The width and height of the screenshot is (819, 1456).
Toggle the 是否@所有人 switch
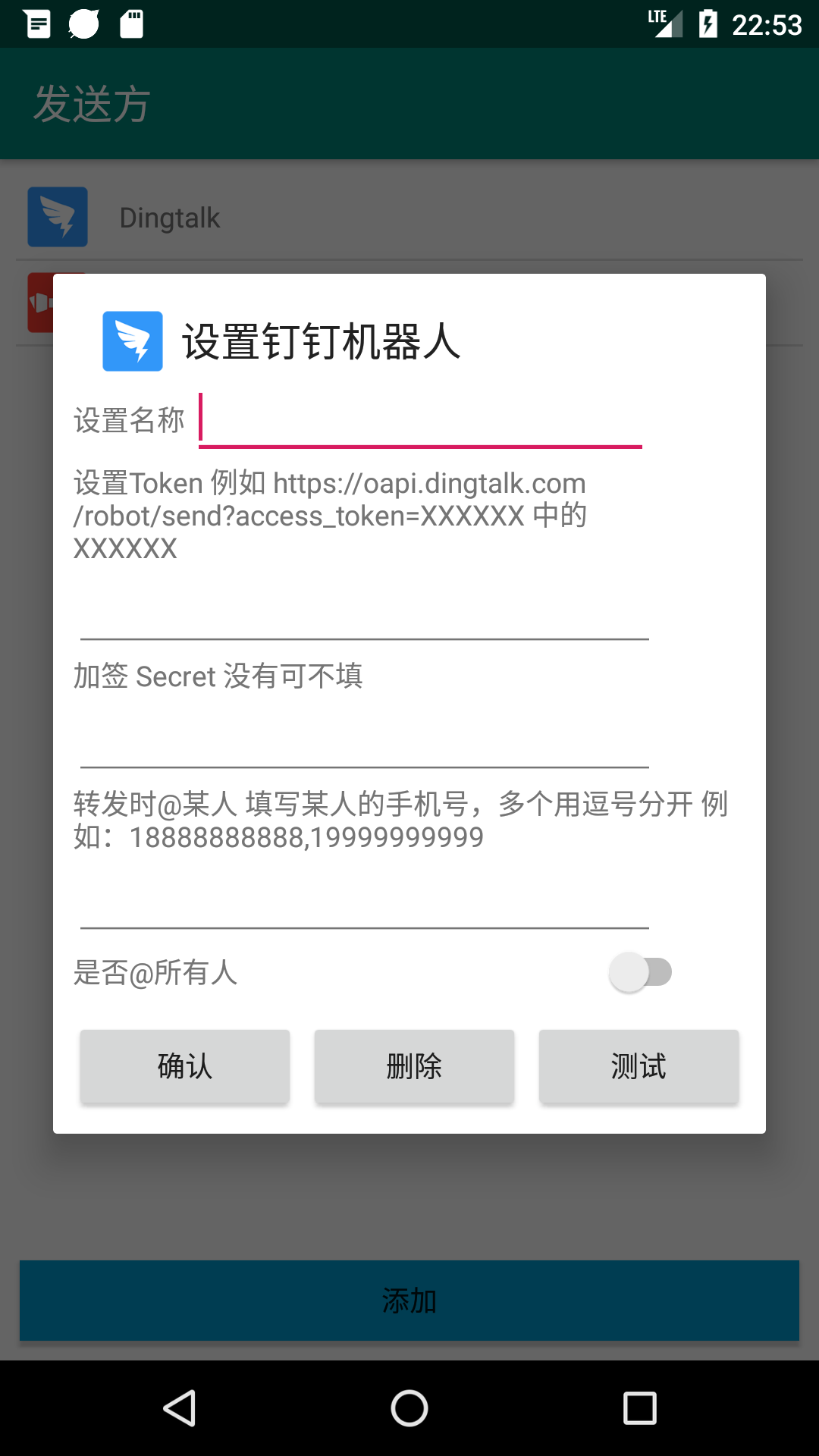tap(640, 972)
